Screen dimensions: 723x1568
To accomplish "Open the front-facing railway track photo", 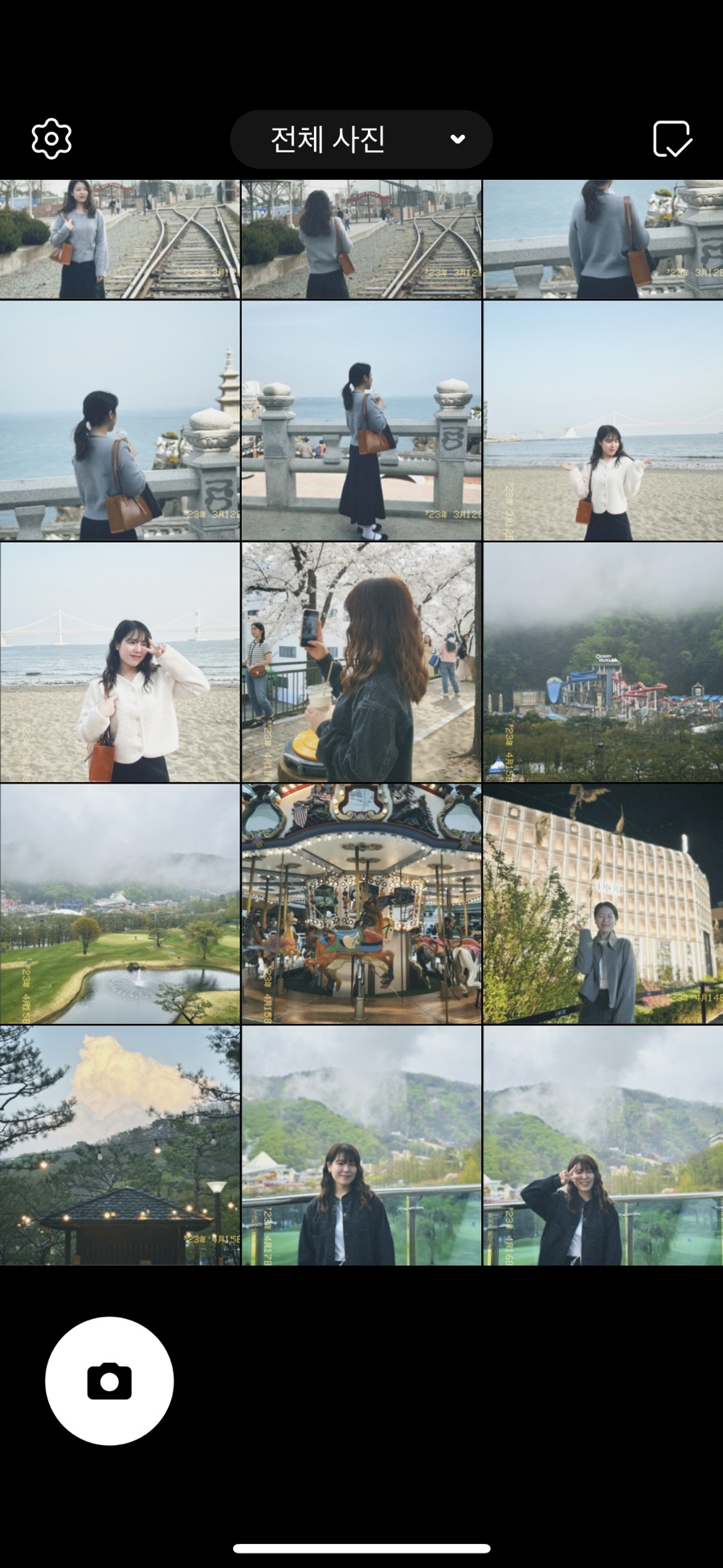I will [120, 239].
